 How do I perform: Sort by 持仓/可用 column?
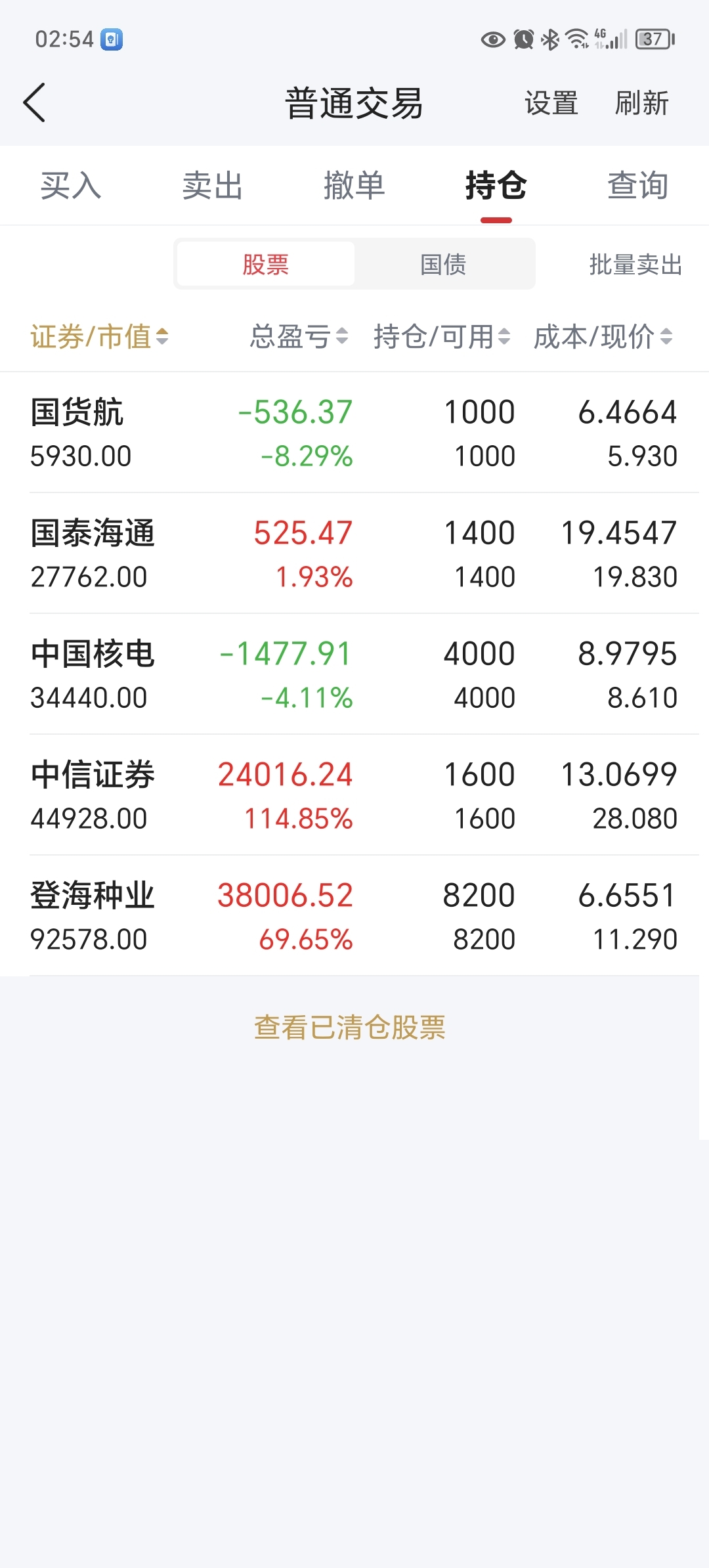(442, 337)
